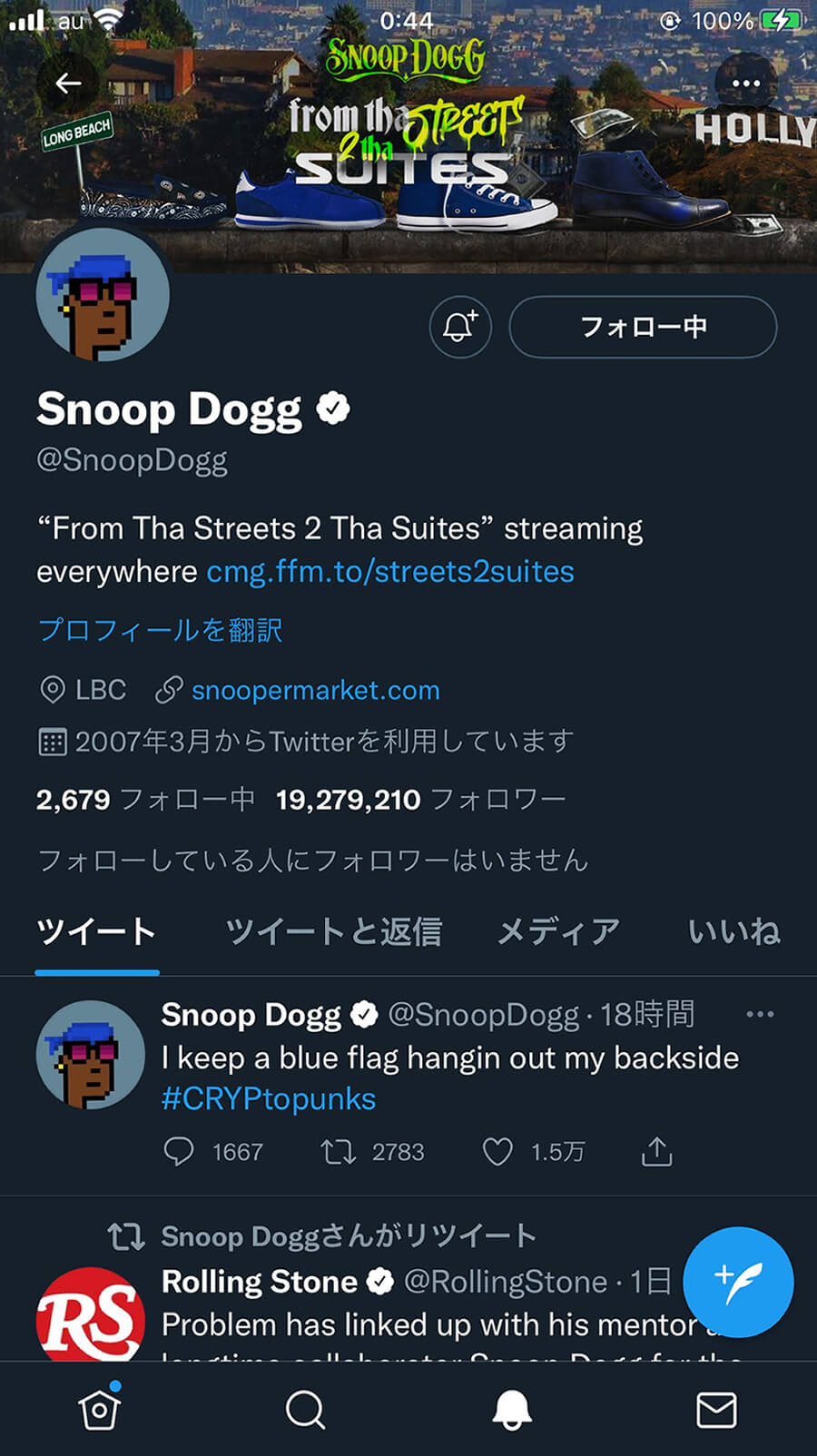This screenshot has height=1456, width=817.
Task: Tap the フォロー中 following button
Action: point(643,327)
